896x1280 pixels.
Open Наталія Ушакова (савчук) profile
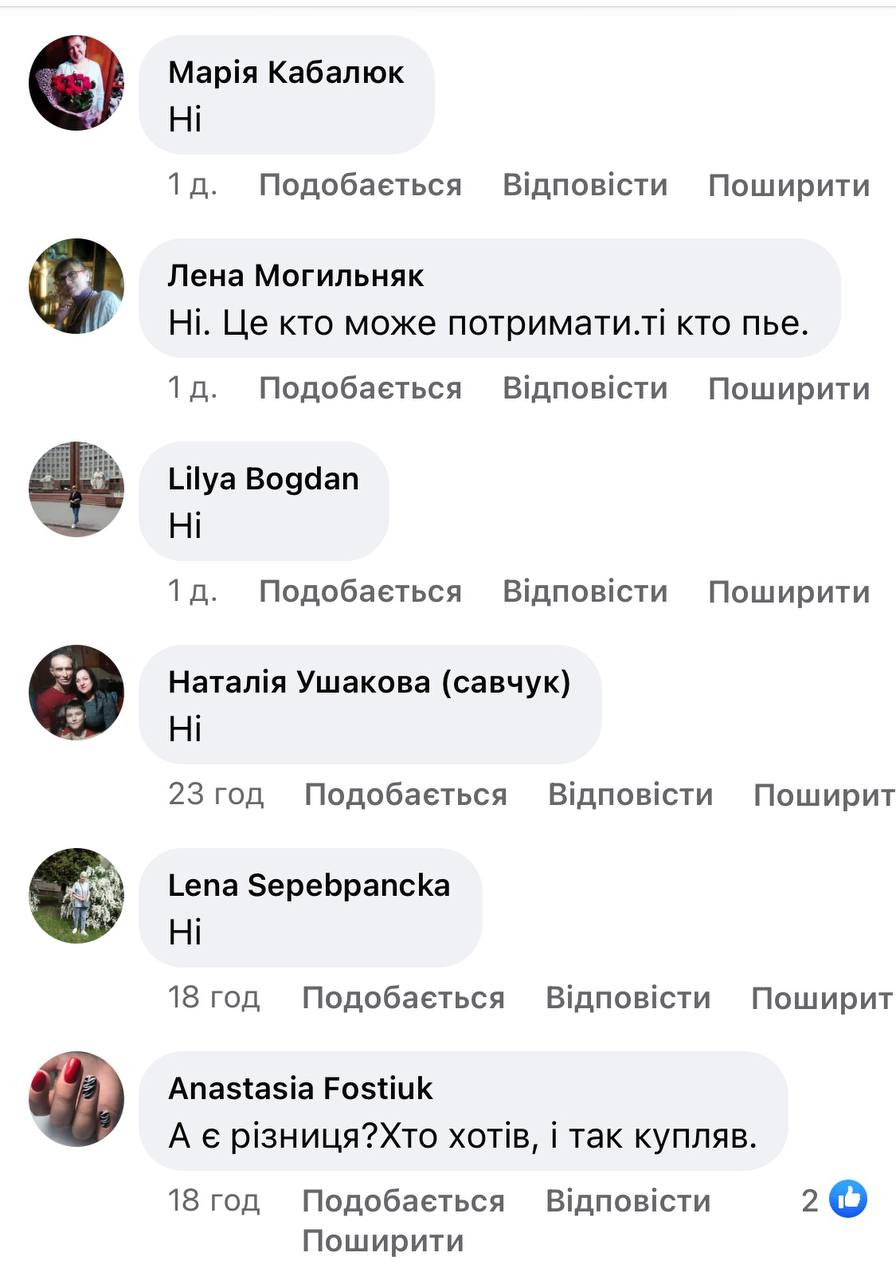click(369, 682)
